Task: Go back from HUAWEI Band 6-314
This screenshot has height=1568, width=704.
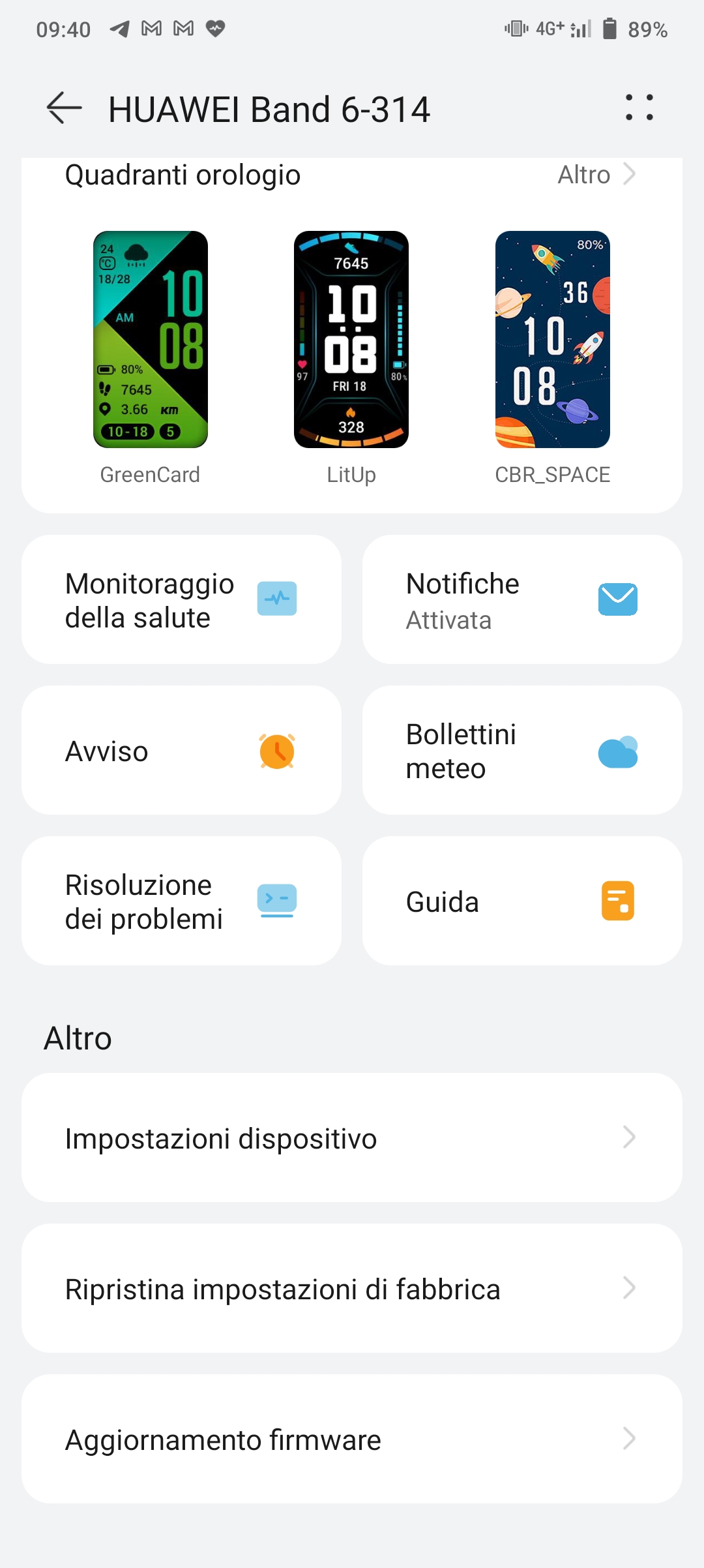Action: [x=64, y=108]
